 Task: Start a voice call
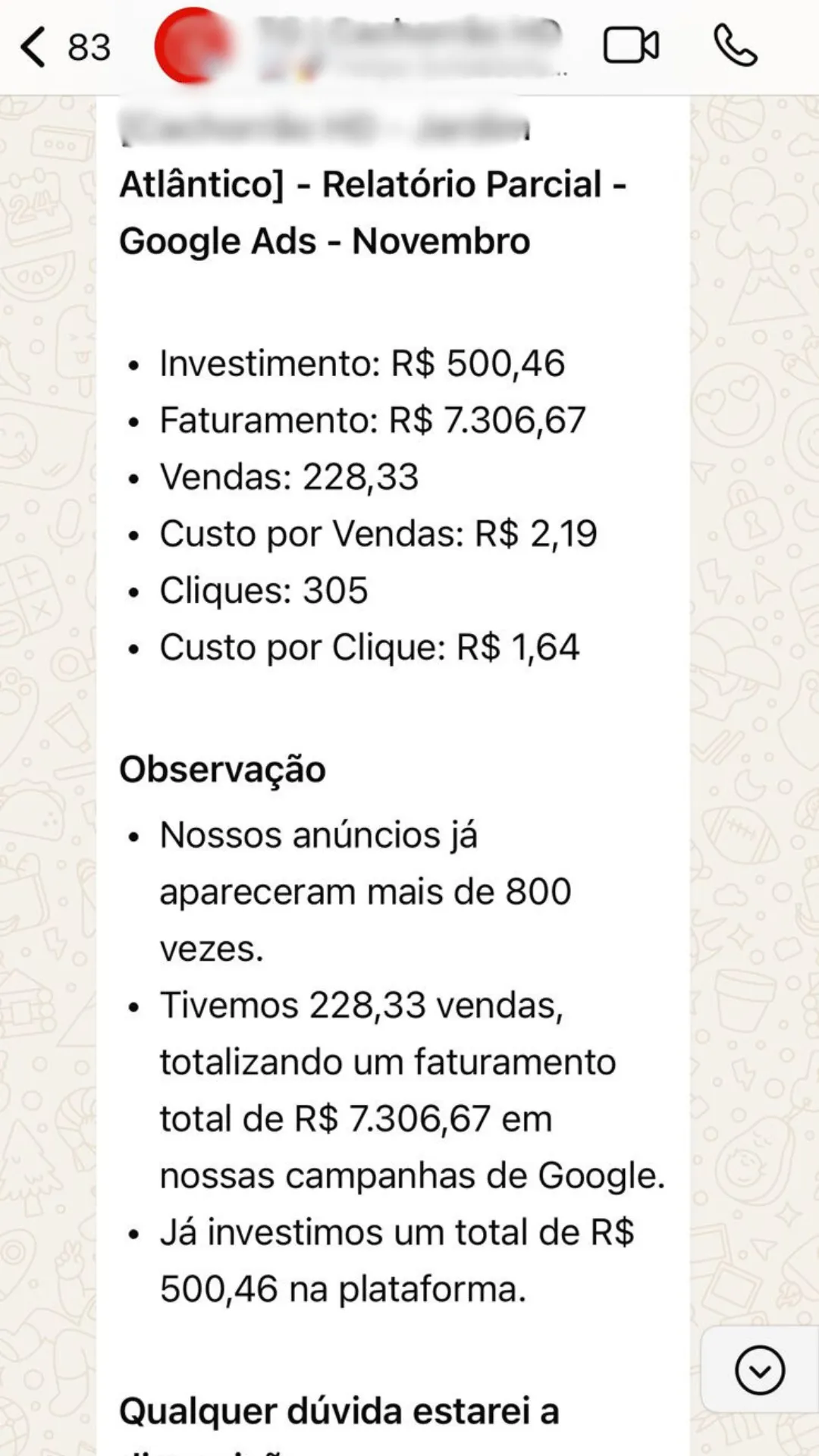[x=735, y=45]
